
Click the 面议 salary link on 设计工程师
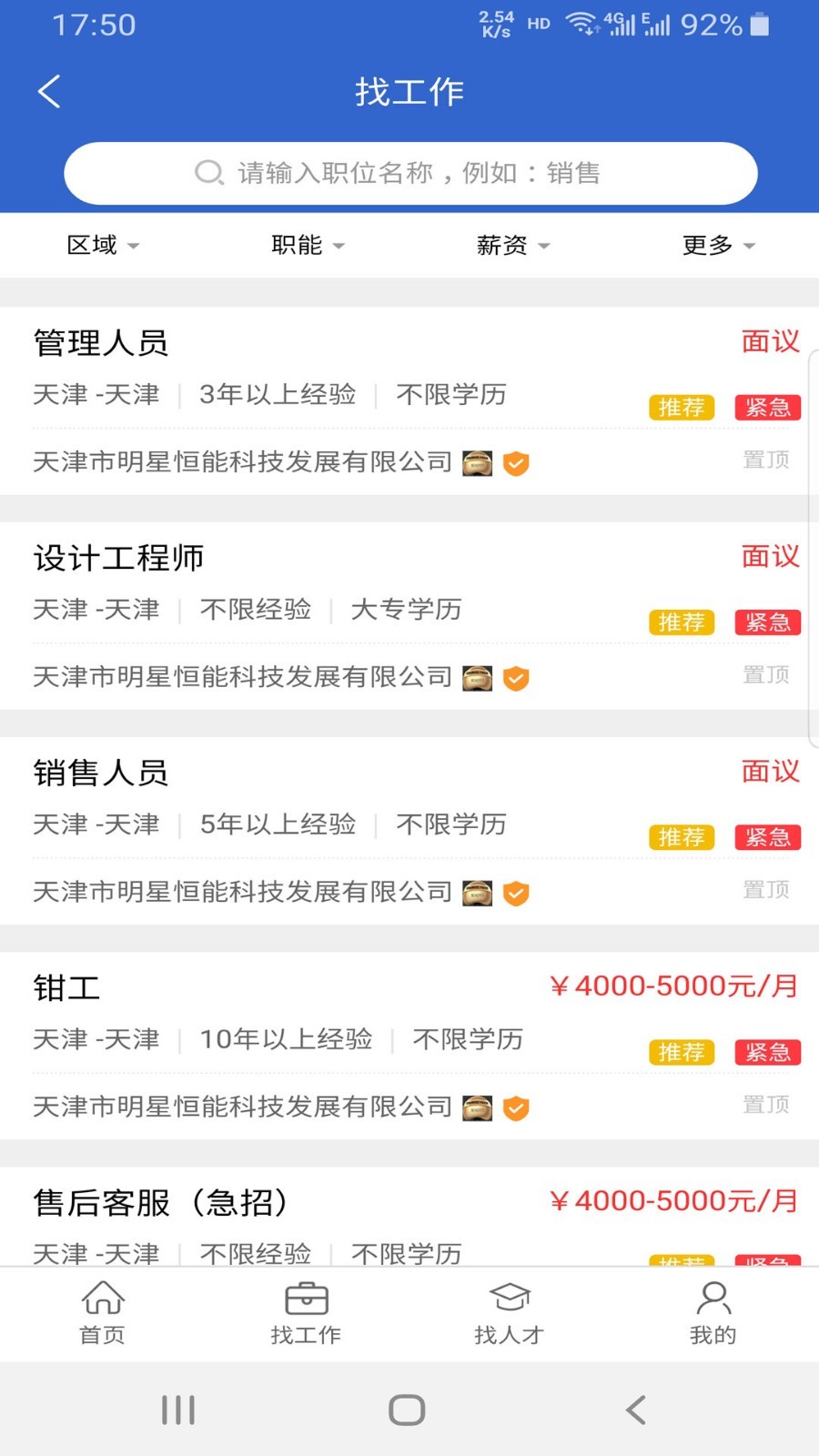coord(770,556)
